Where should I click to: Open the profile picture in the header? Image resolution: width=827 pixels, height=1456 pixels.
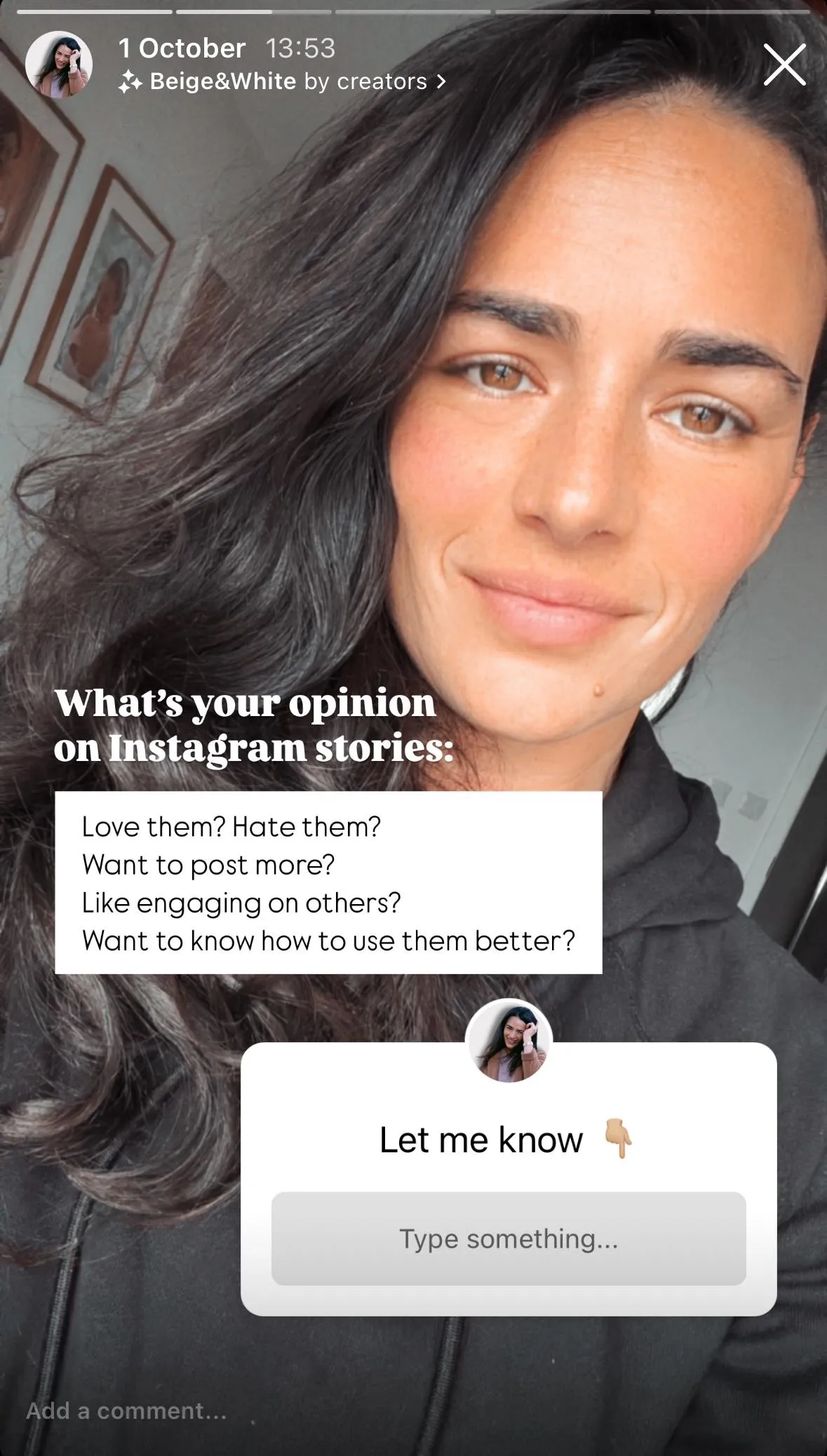click(x=59, y=65)
